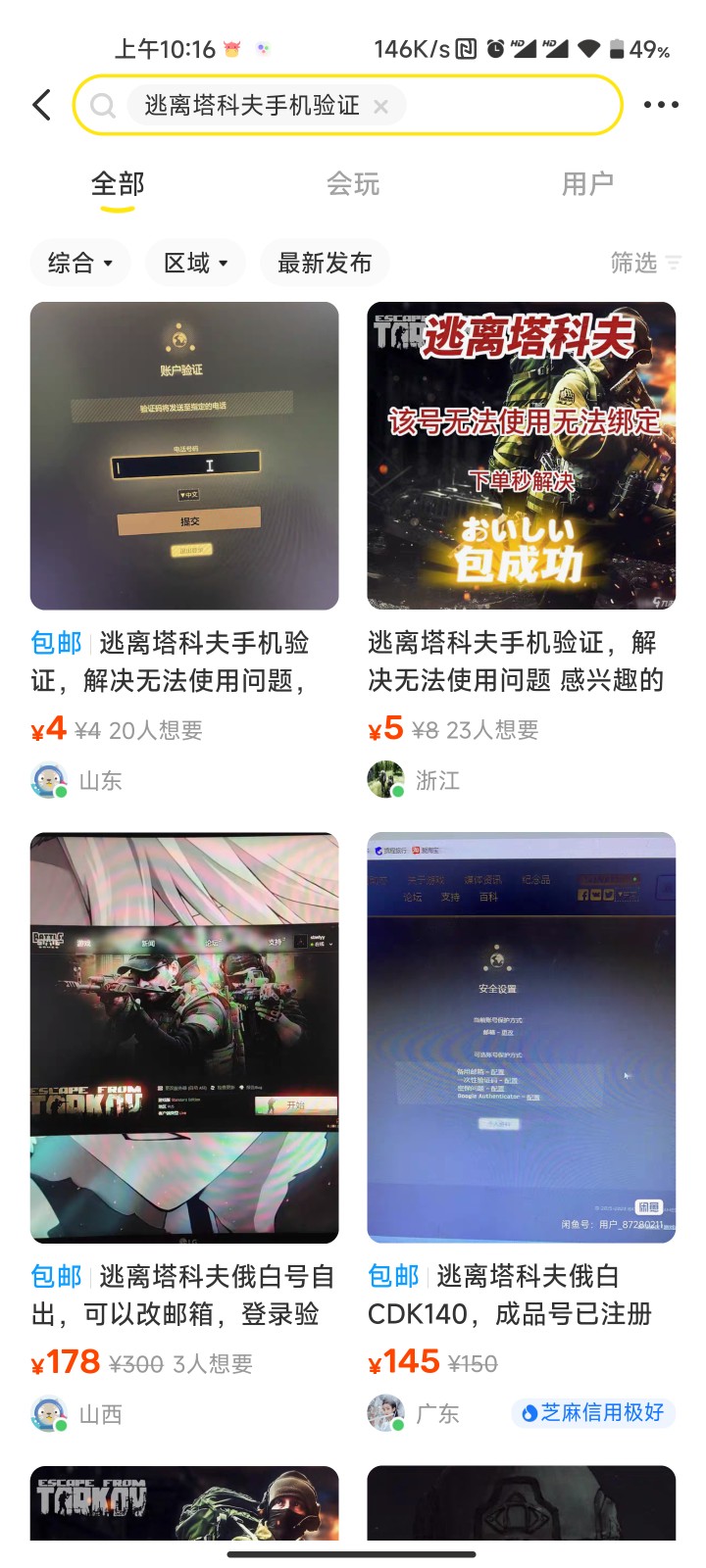Expand the 综合 sort dropdown
This screenshot has width=706, height=1568.
(x=80, y=263)
